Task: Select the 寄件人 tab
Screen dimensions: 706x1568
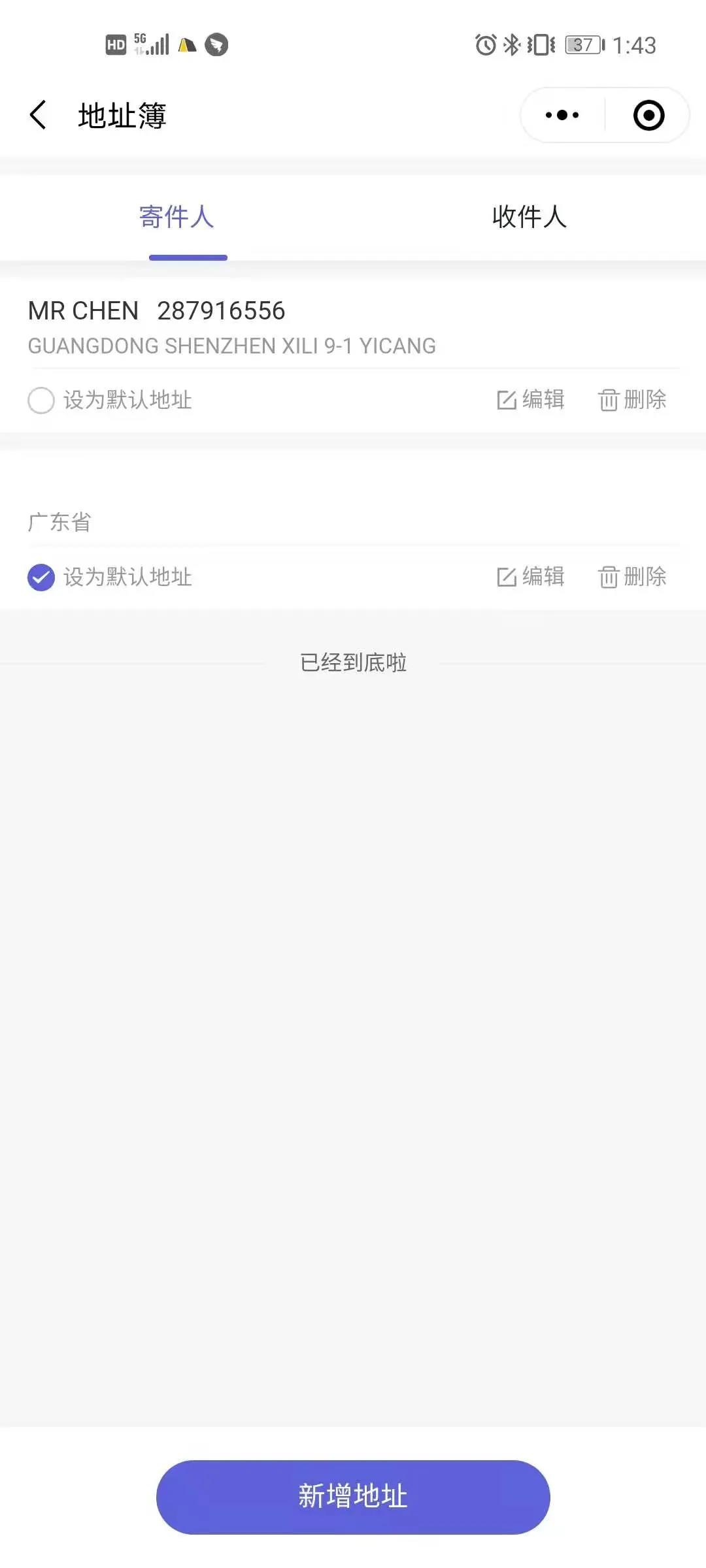Action: [x=178, y=218]
